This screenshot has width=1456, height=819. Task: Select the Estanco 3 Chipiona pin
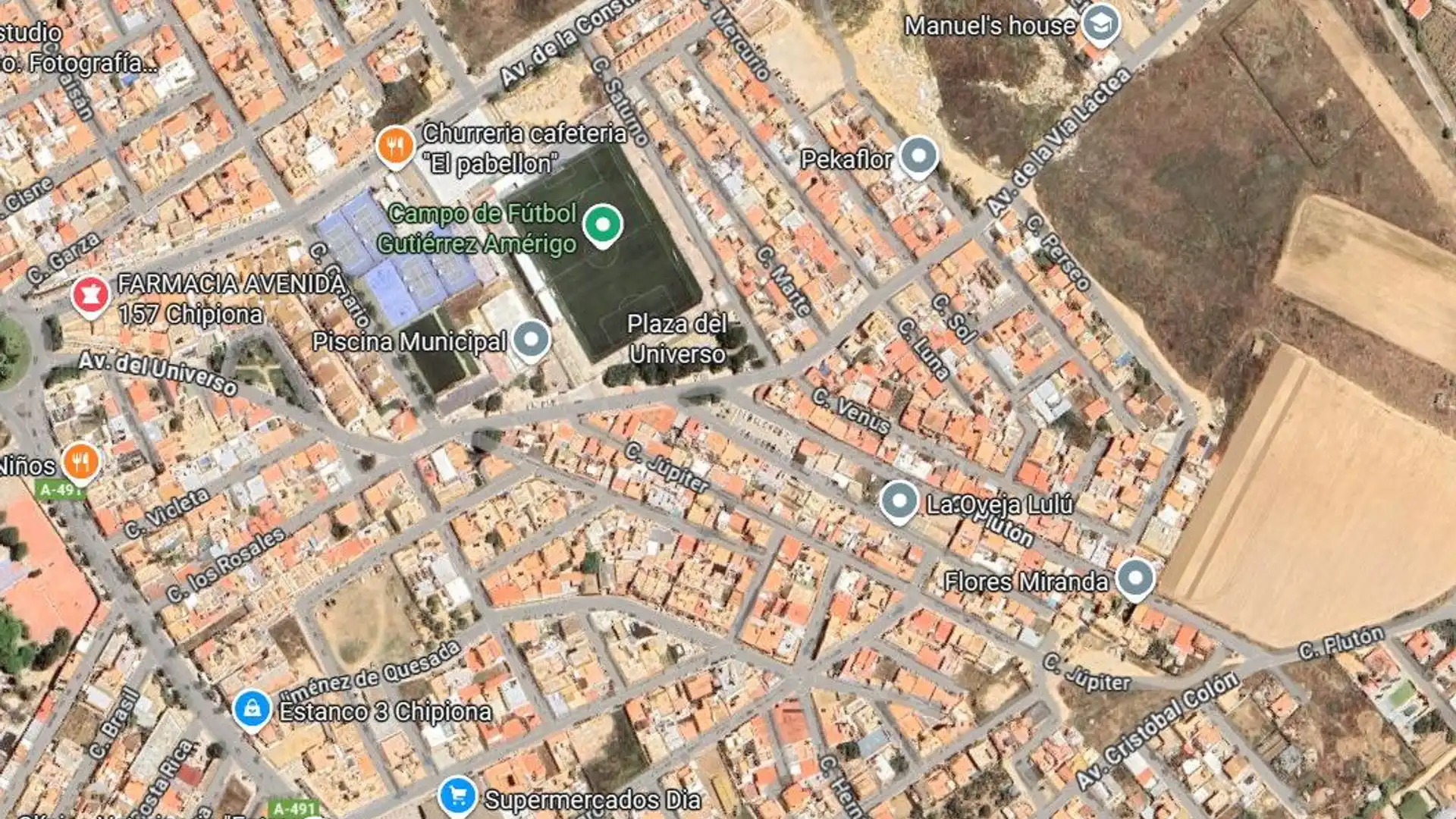tap(252, 709)
